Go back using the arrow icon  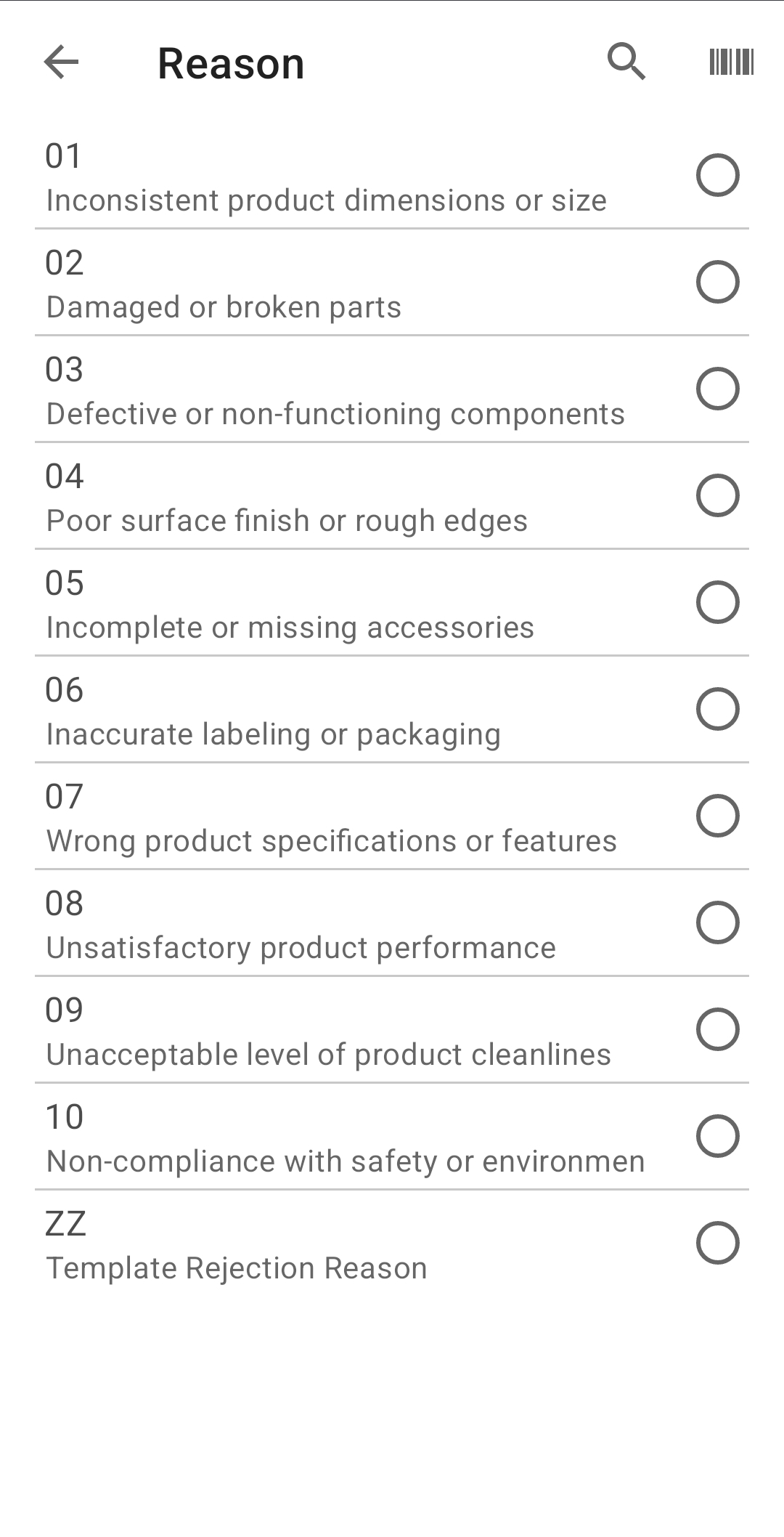(60, 63)
